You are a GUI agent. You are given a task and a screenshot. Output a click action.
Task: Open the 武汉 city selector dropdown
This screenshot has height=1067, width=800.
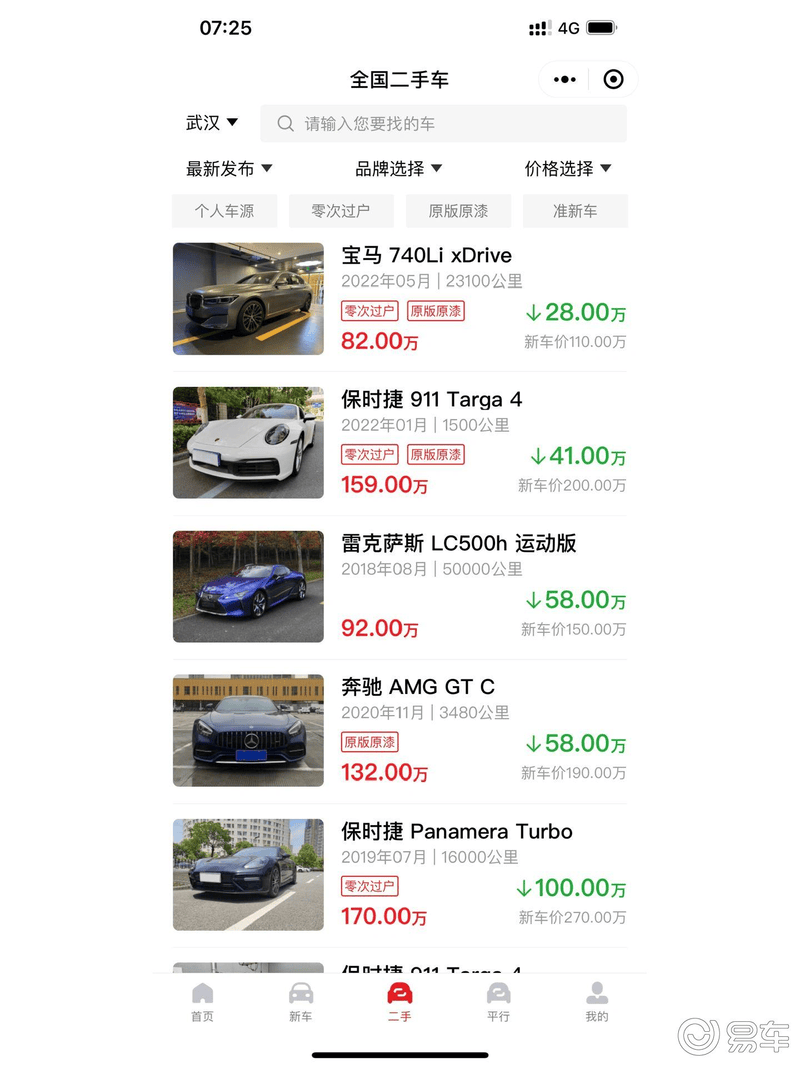tap(211, 123)
